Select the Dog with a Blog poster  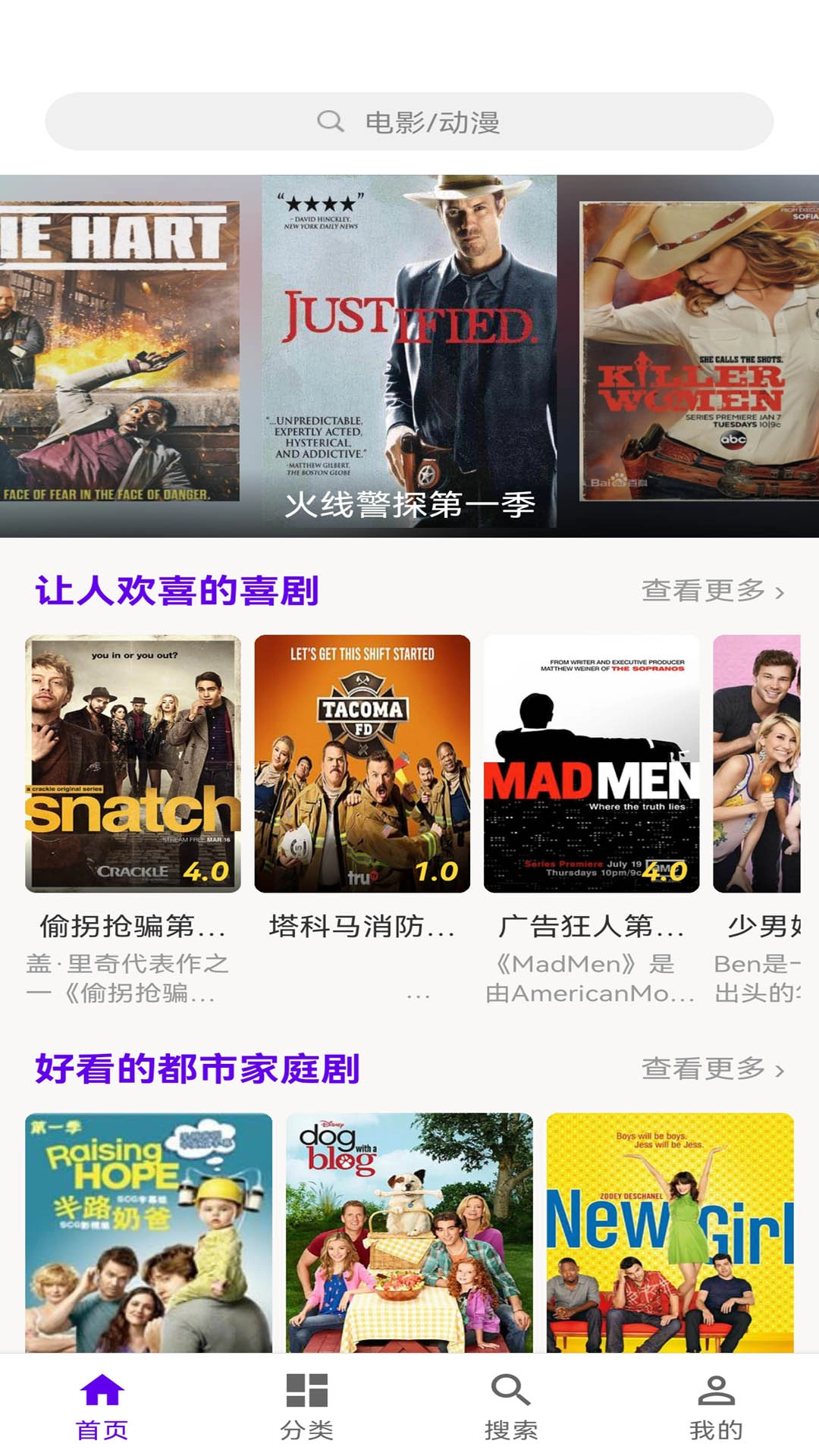pos(409,1232)
